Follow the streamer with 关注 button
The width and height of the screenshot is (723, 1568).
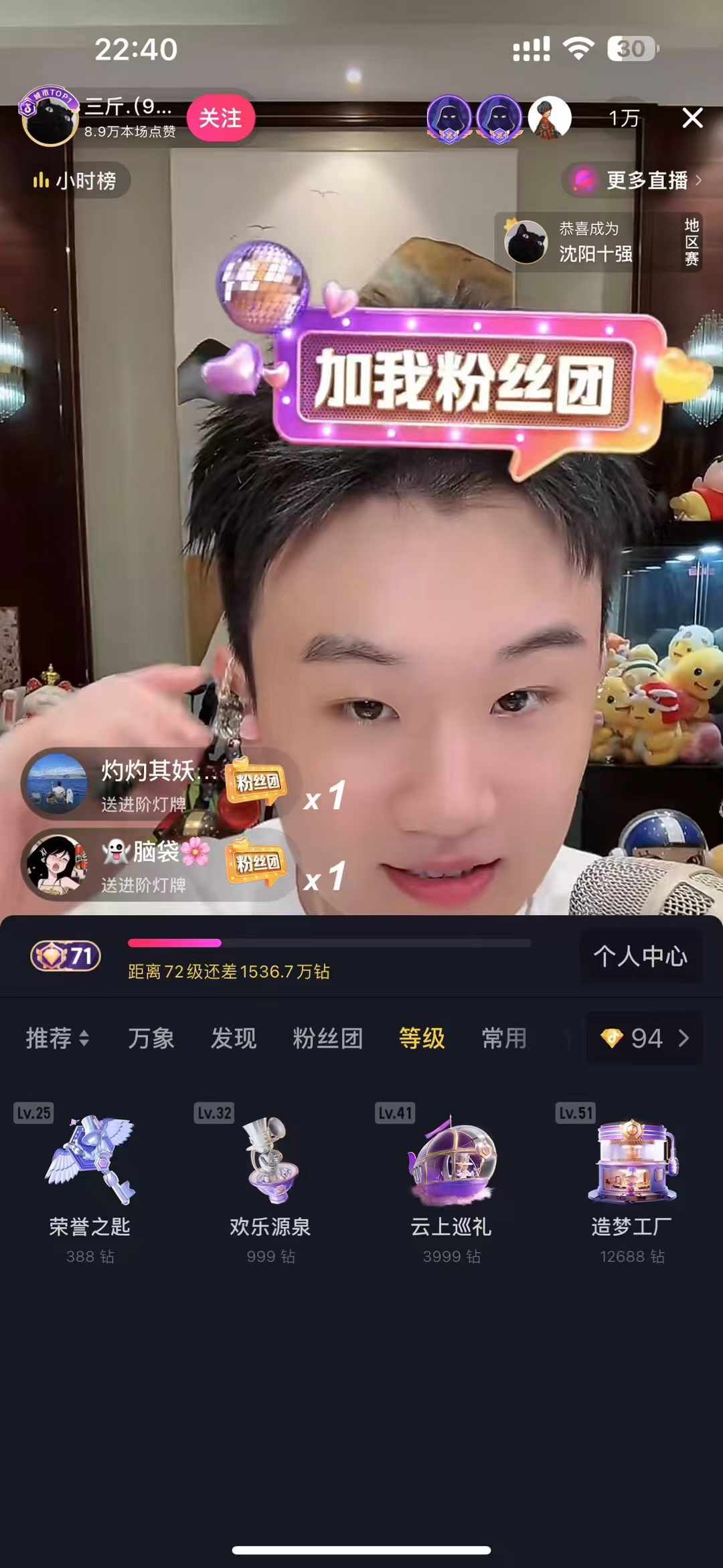tap(220, 119)
